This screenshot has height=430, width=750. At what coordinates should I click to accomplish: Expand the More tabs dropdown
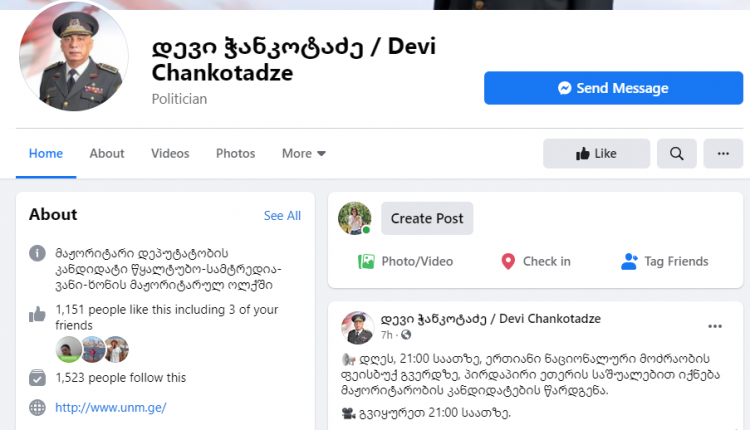coord(304,153)
